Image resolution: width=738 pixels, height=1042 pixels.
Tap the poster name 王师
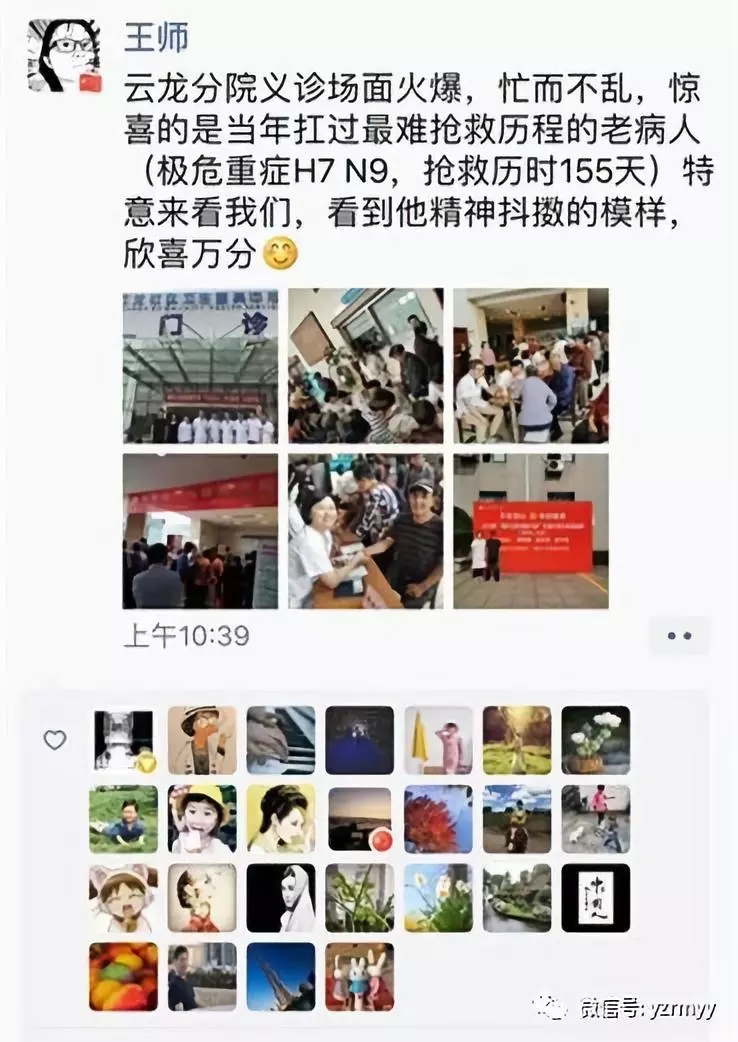[155, 38]
